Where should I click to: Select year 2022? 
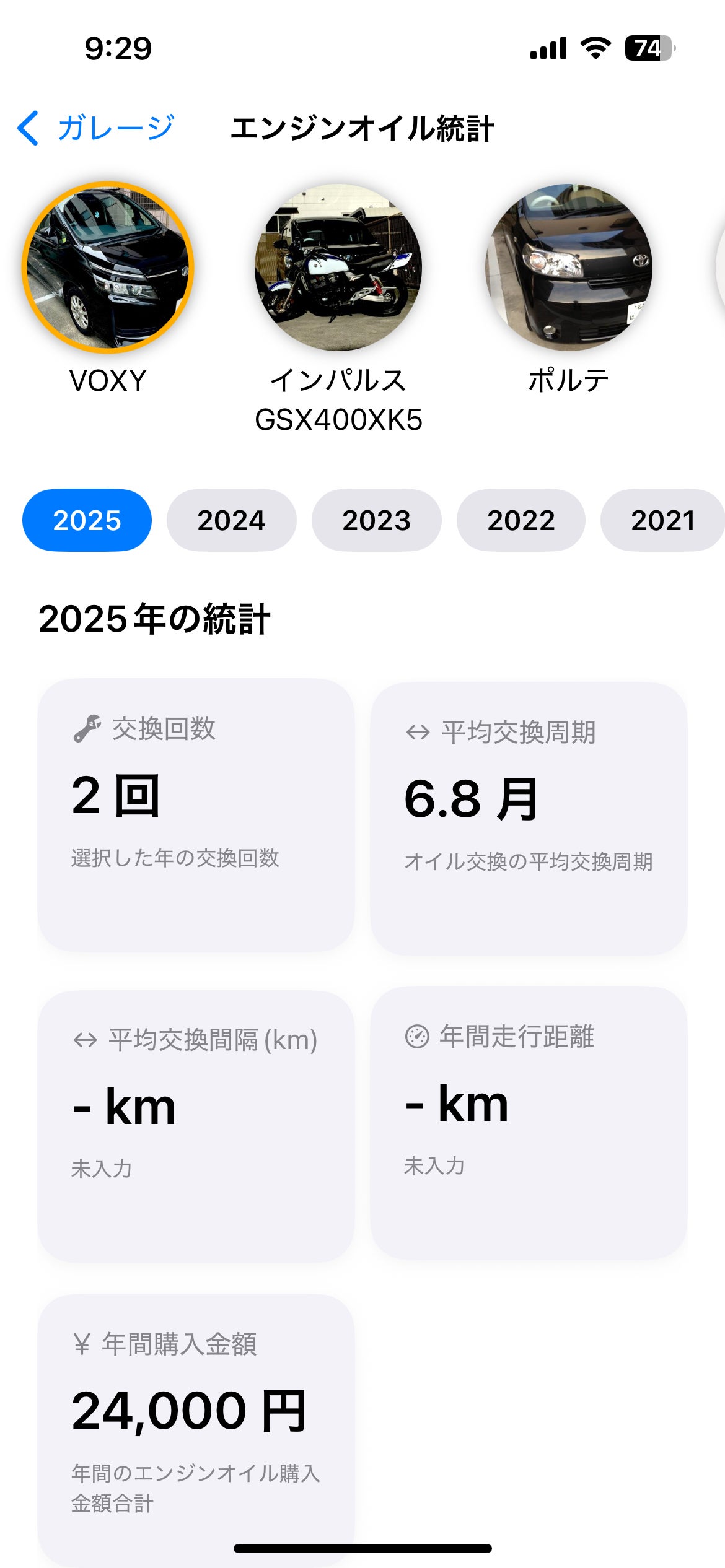coord(521,520)
